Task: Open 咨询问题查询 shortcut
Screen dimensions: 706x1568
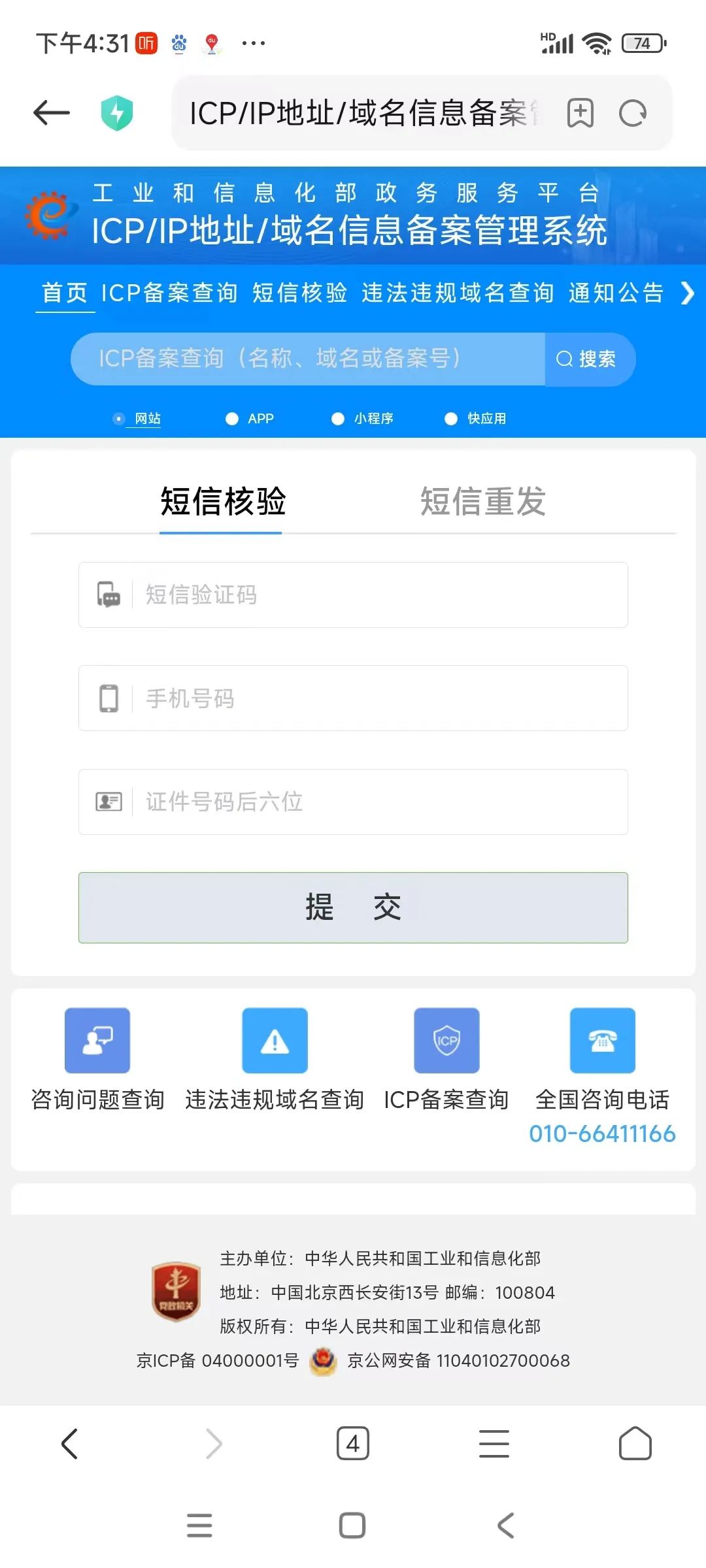Action: 97,1058
